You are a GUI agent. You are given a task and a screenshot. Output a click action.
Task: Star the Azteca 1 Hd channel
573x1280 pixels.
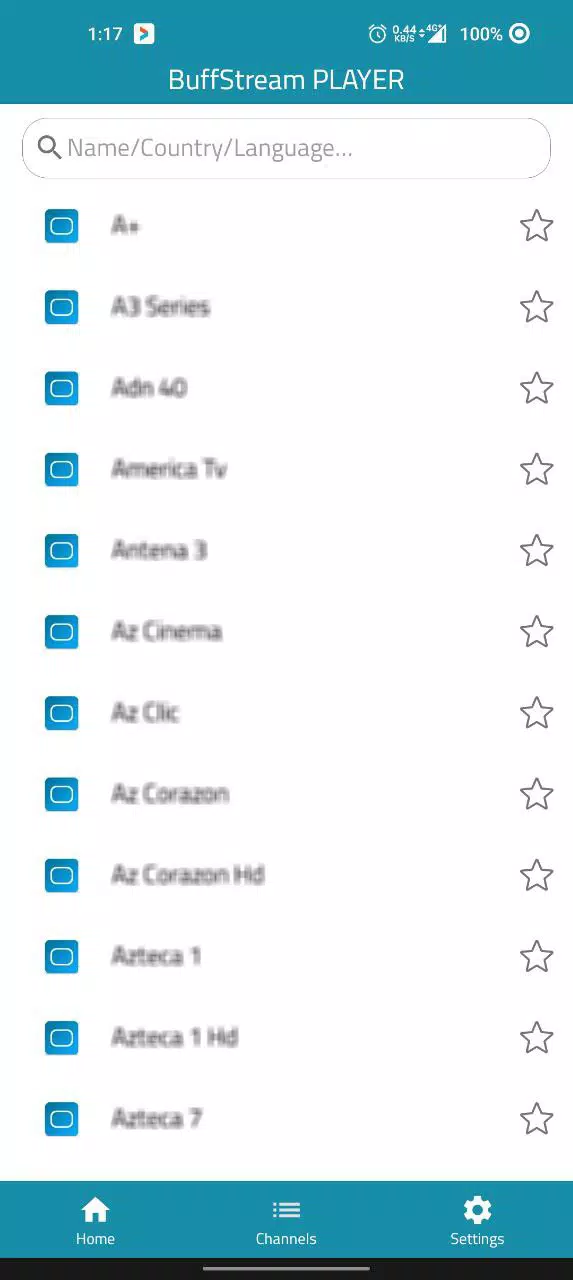click(537, 1037)
